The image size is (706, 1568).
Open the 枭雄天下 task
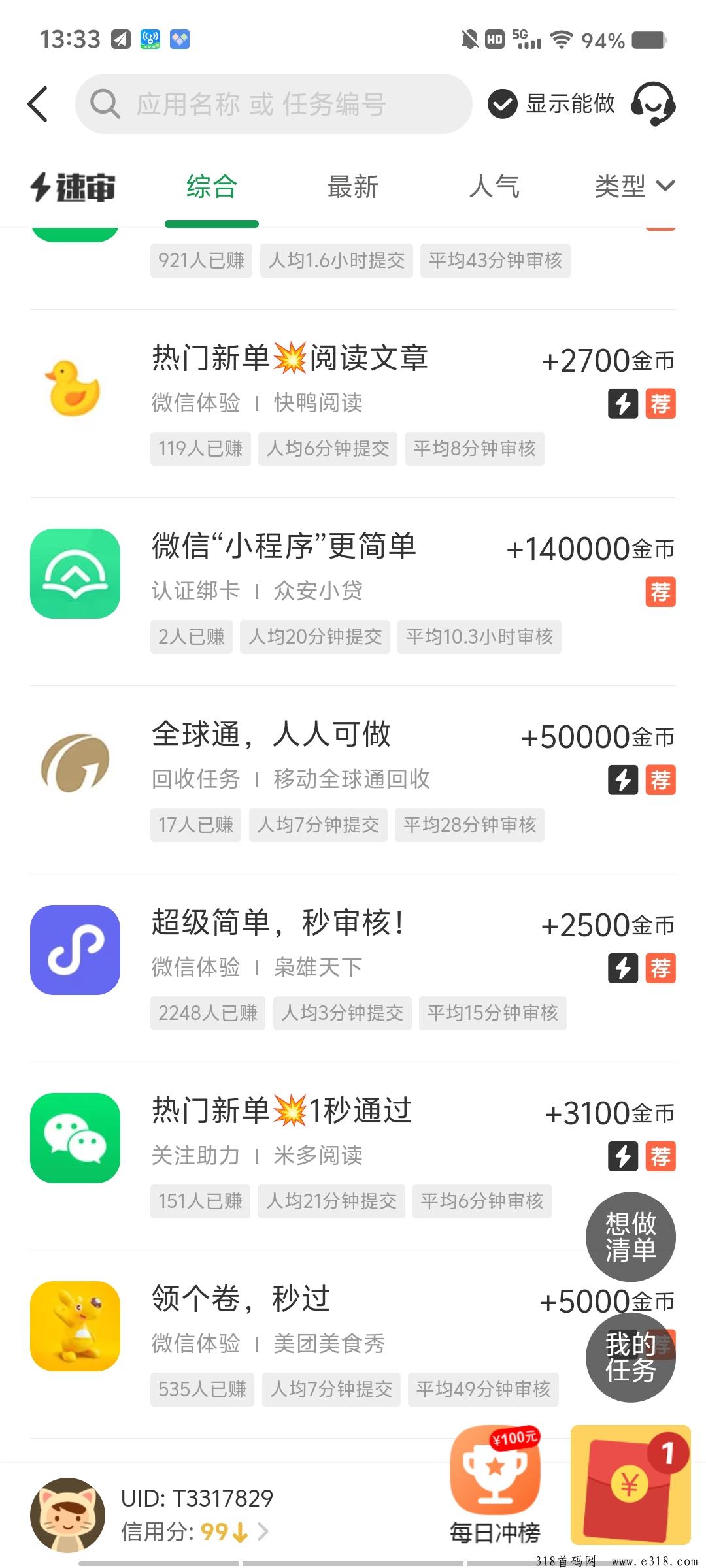(353, 968)
